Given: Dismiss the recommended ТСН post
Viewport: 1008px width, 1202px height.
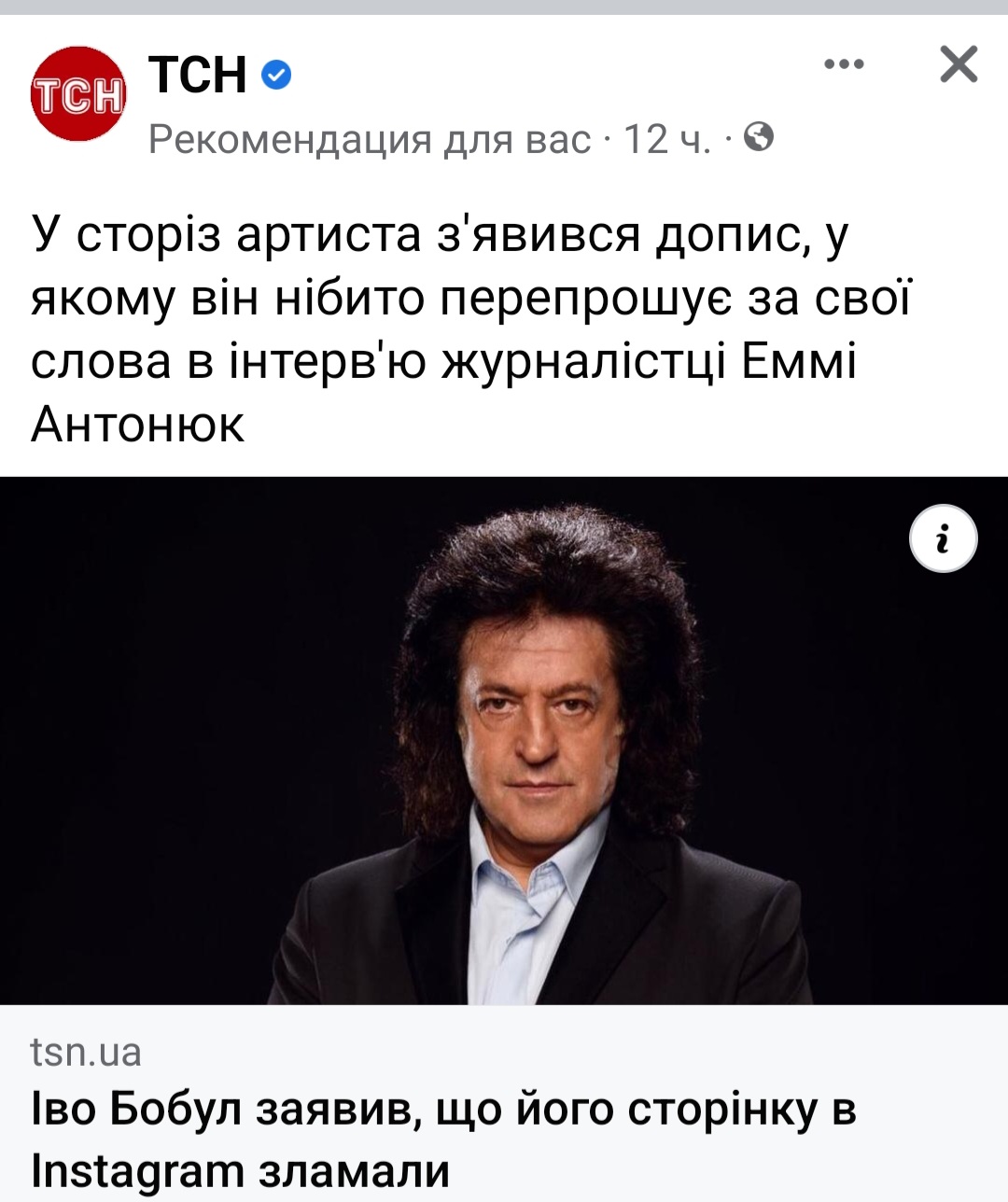Looking at the screenshot, I should click(958, 64).
